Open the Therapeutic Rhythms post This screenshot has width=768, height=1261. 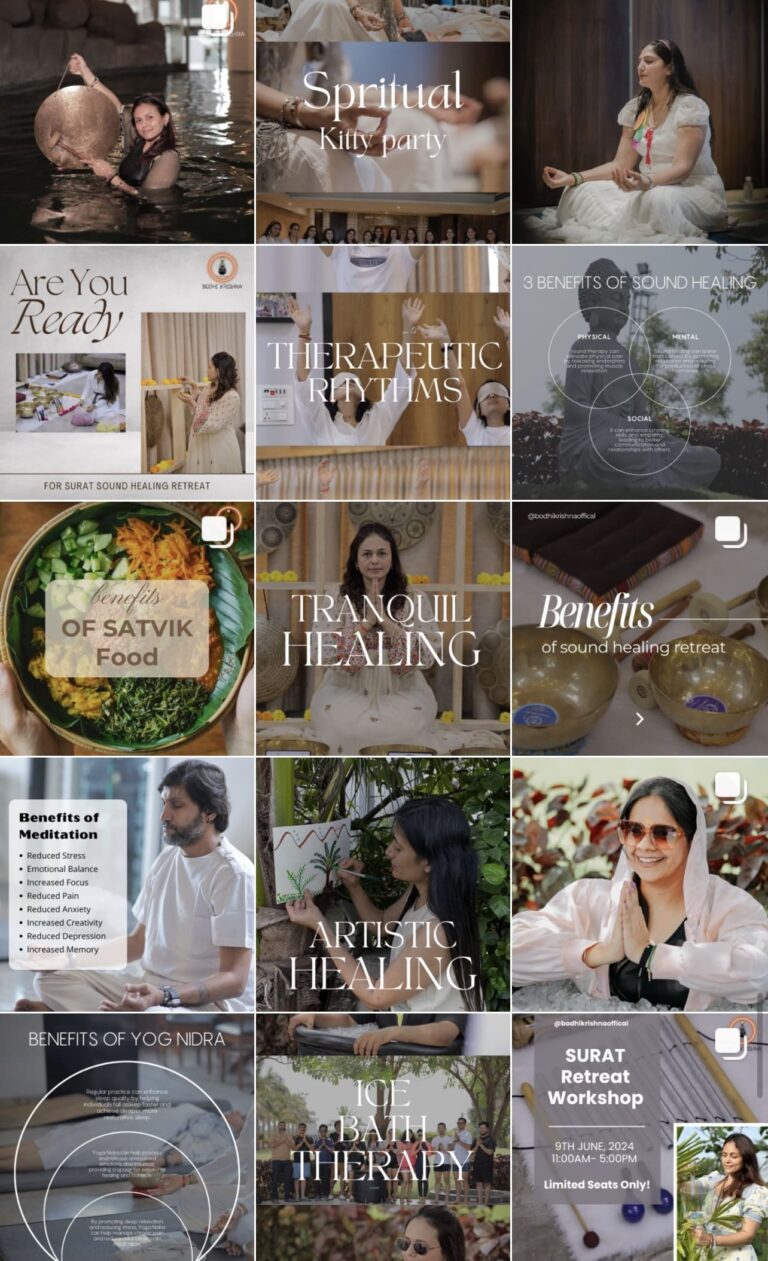382,372
